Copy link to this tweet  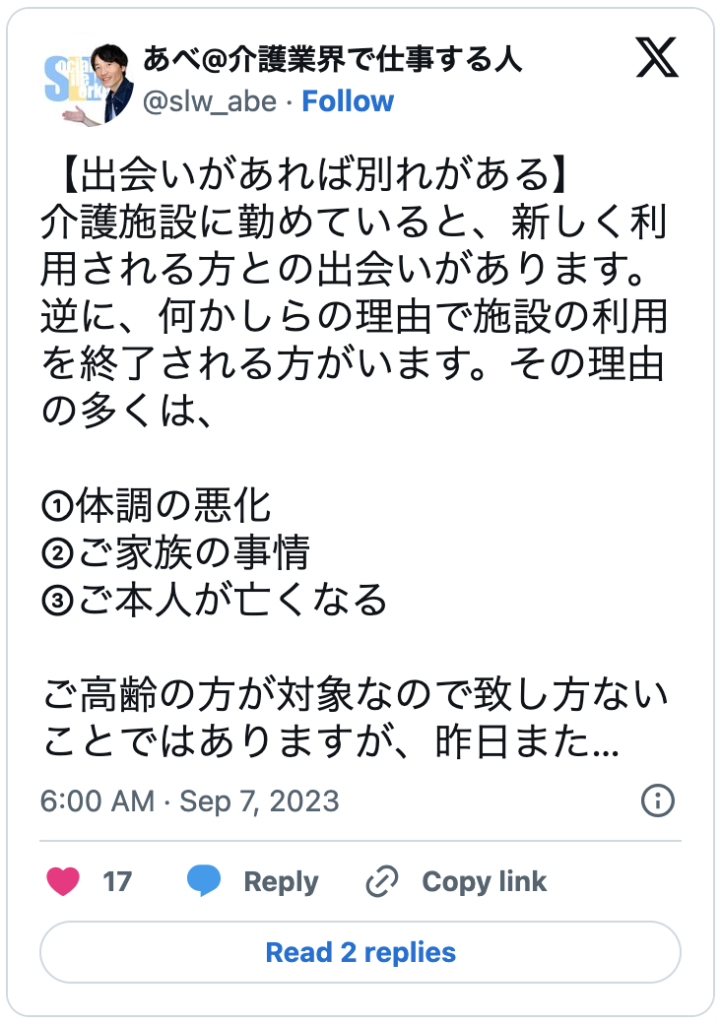[x=457, y=881]
